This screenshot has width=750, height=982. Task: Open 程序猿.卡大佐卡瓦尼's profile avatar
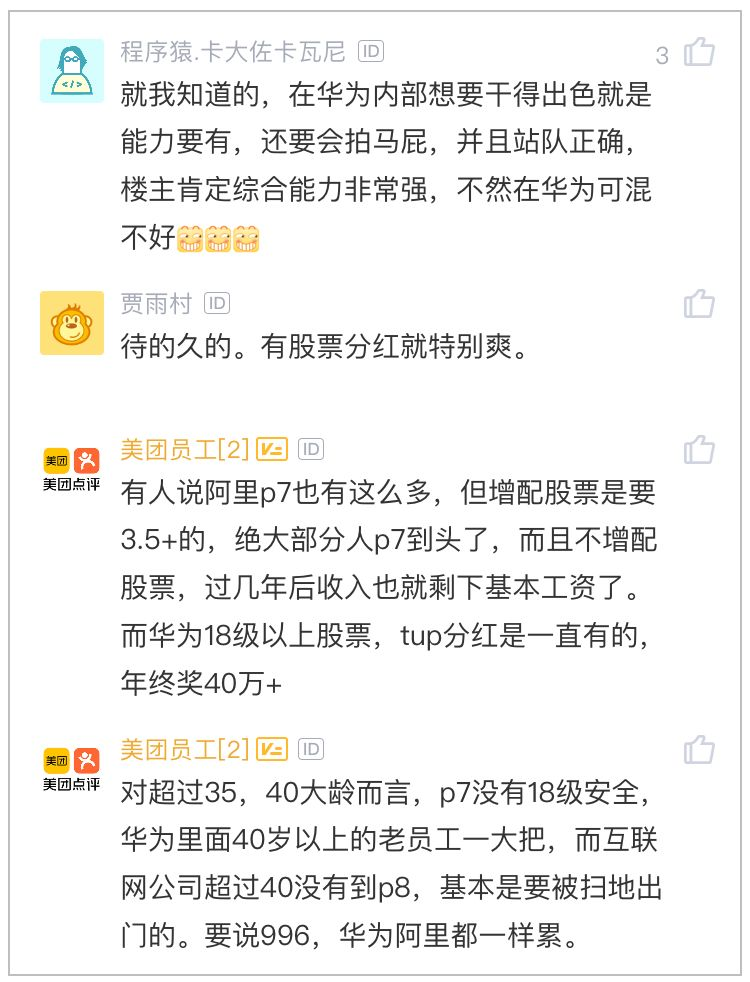[x=72, y=71]
